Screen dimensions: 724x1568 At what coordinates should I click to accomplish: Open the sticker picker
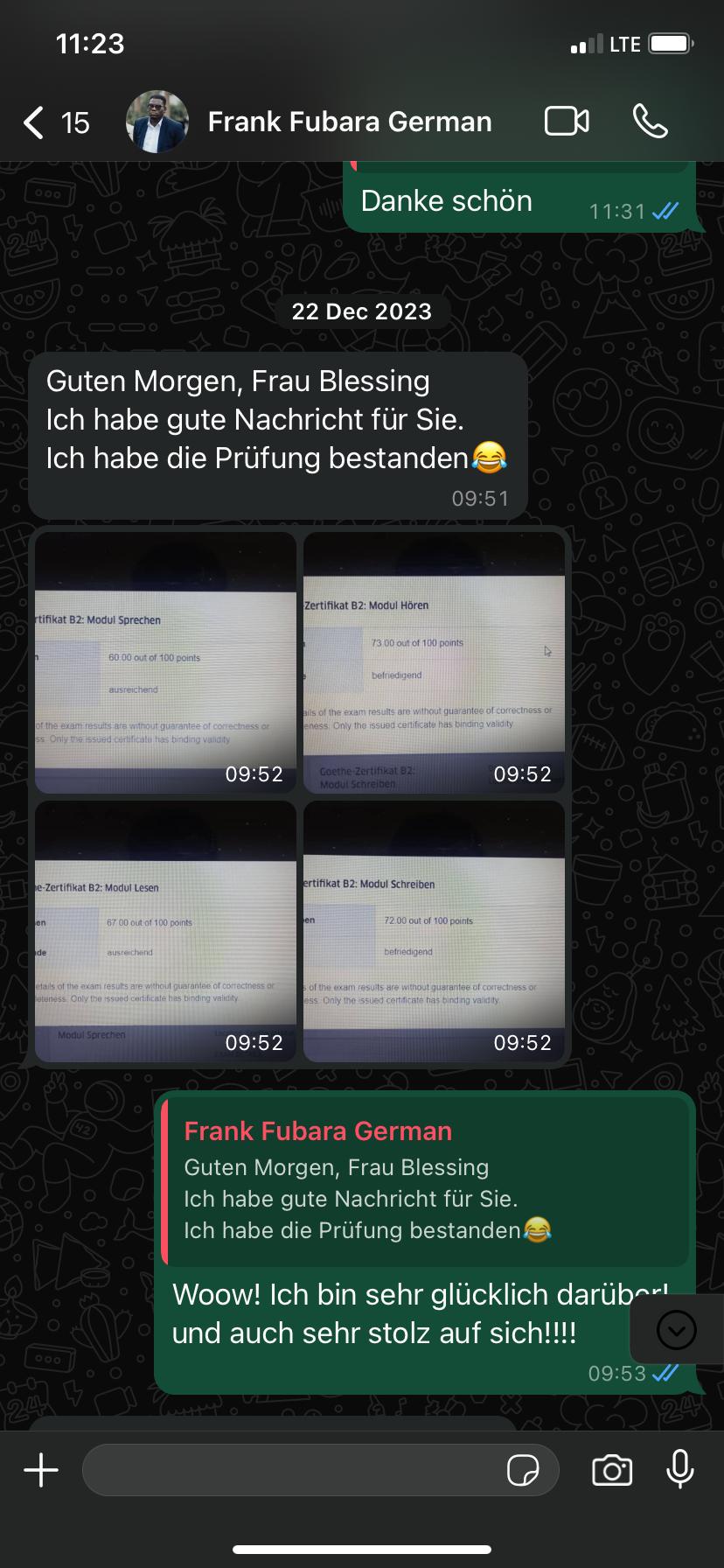(523, 1471)
